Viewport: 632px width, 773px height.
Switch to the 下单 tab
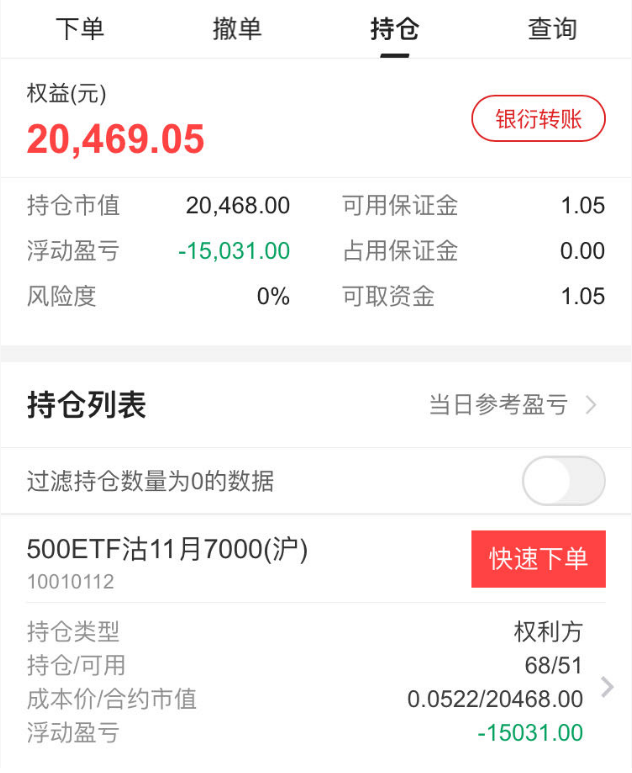(x=79, y=29)
